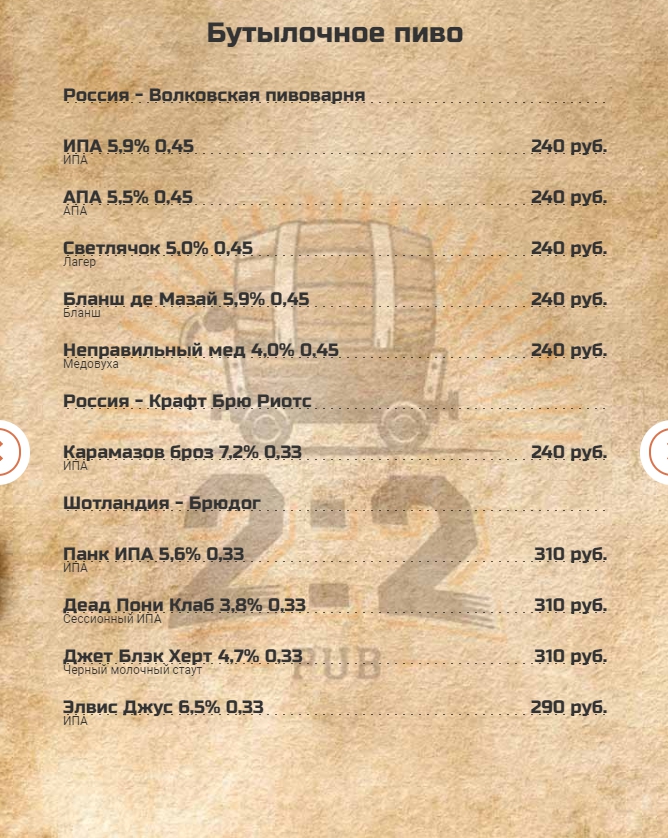Viewport: 668px width, 838px height.
Task: Go to the next menu page
Action: (658, 452)
